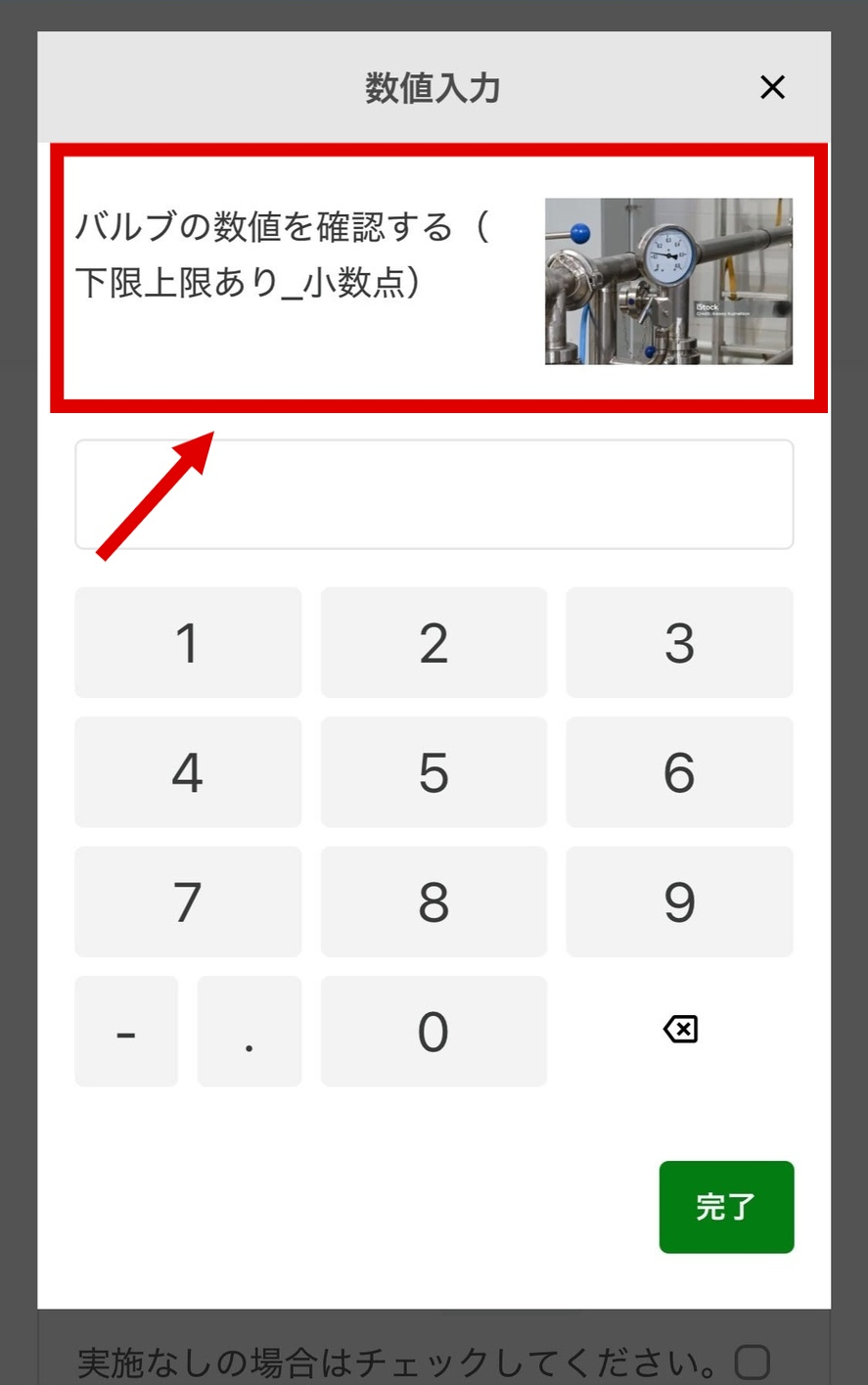Tap the numeric value input field
Image resolution: width=868 pixels, height=1385 pixels.
click(x=434, y=494)
